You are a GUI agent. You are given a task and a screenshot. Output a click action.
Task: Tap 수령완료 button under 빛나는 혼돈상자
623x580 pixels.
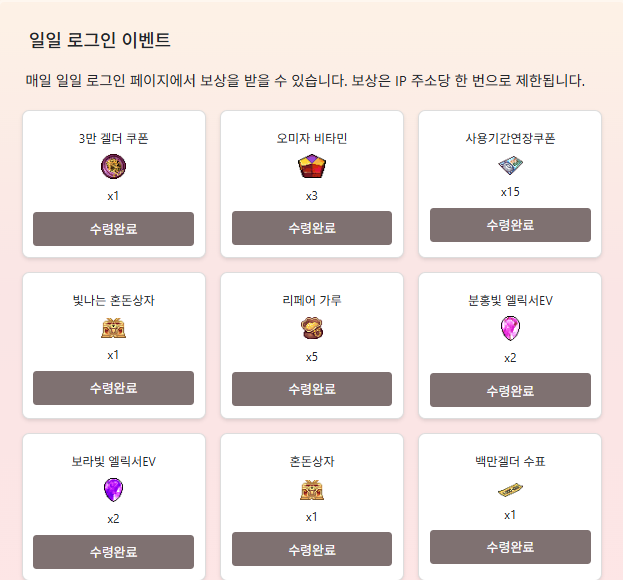pyautogui.click(x=113, y=388)
